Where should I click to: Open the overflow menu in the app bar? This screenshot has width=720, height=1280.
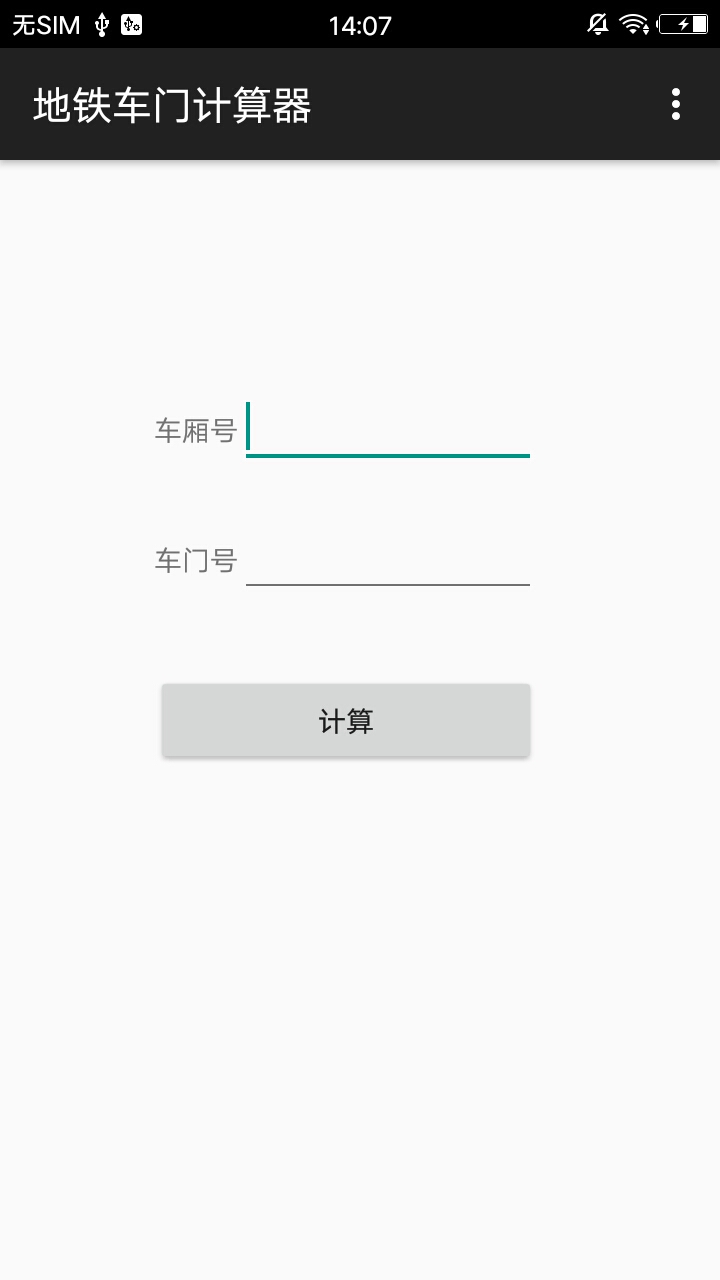coord(676,104)
